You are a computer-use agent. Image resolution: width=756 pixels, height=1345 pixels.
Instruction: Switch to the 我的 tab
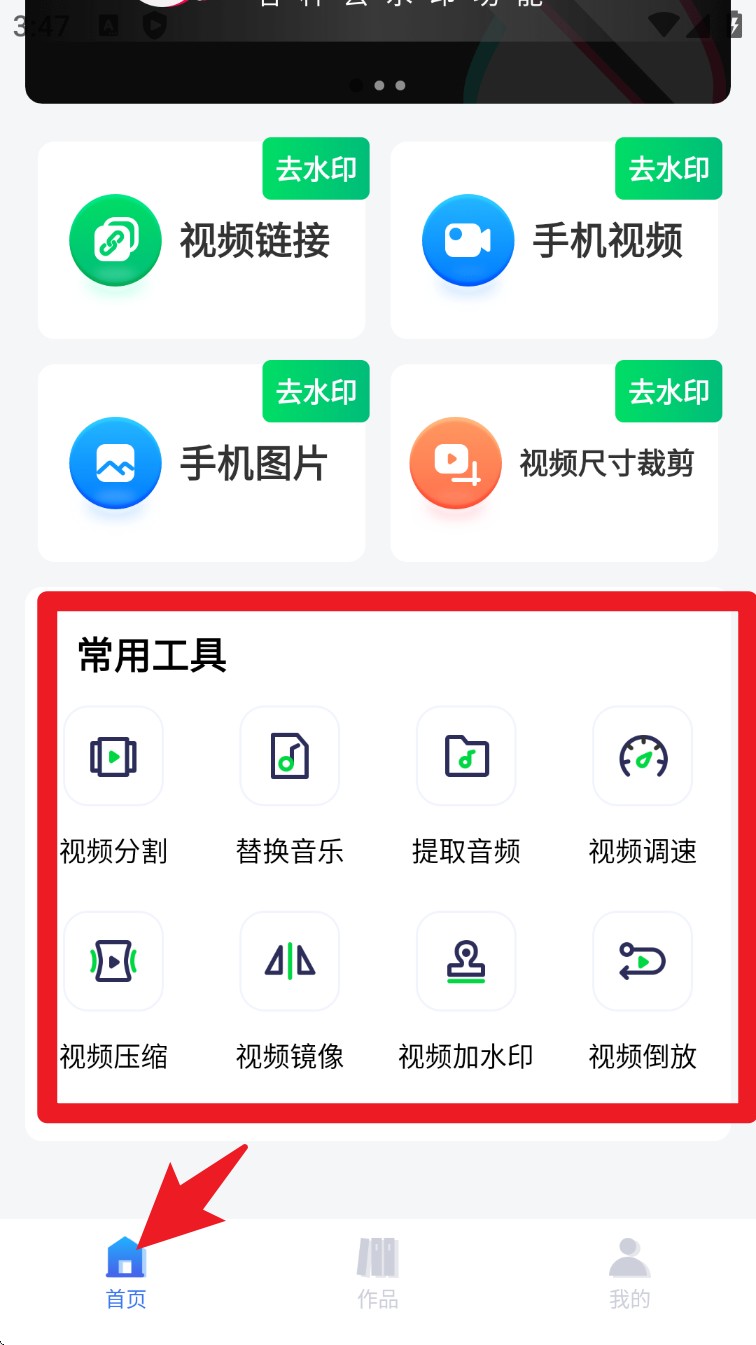pos(630,1272)
